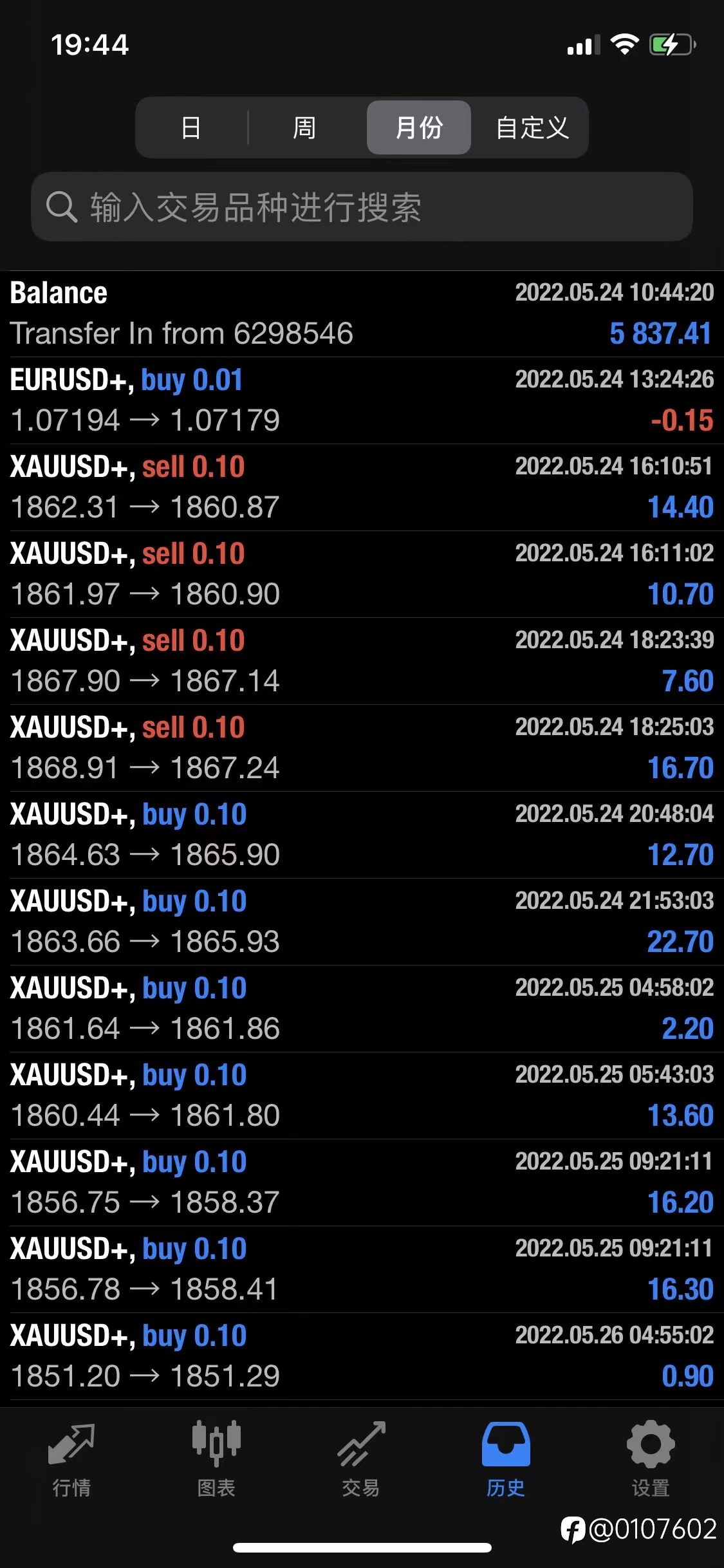
Task: Select the 周 (week) period filter
Action: (x=304, y=127)
